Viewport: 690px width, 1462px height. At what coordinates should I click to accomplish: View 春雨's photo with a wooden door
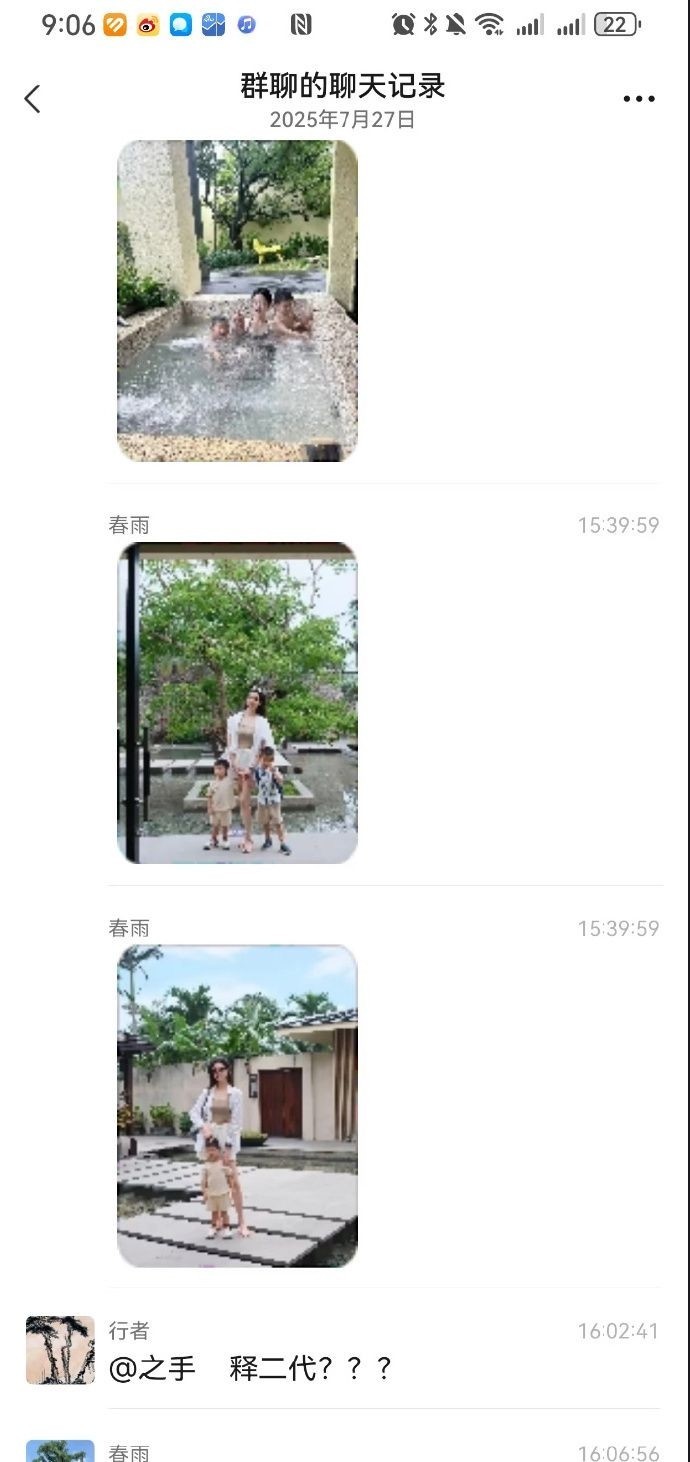point(237,1106)
